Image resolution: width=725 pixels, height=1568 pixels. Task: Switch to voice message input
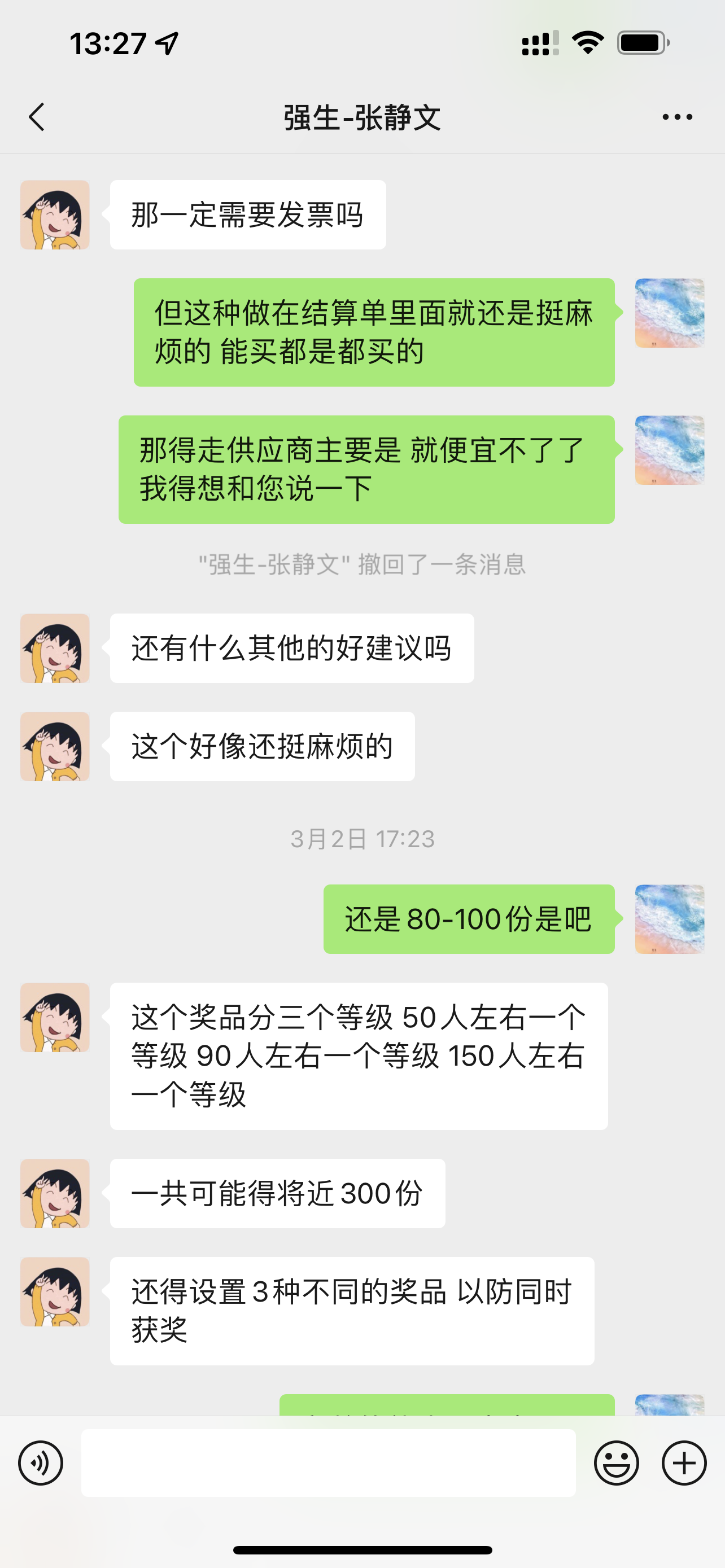click(x=41, y=1462)
